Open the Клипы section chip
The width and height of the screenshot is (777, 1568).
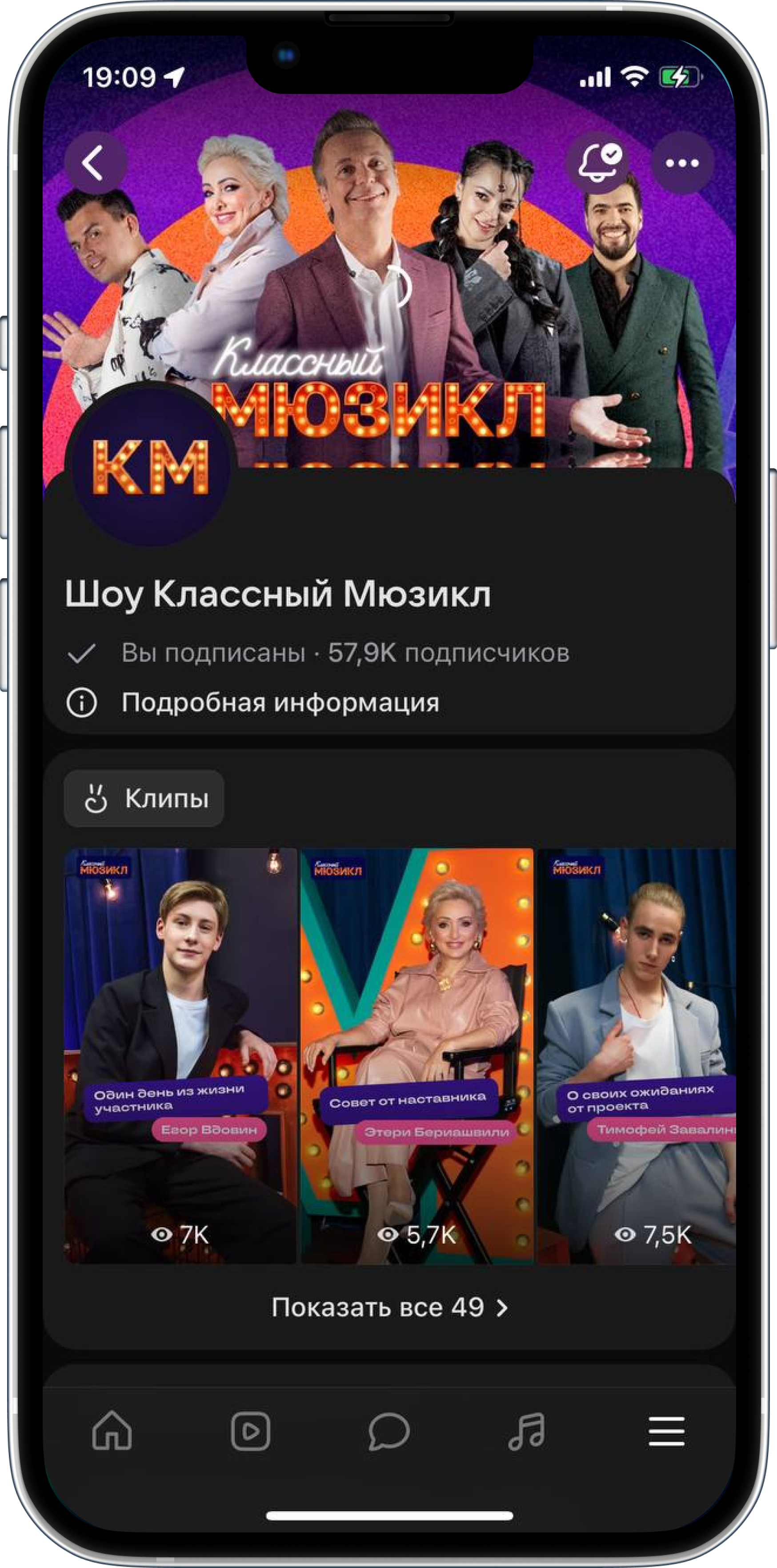coord(144,799)
